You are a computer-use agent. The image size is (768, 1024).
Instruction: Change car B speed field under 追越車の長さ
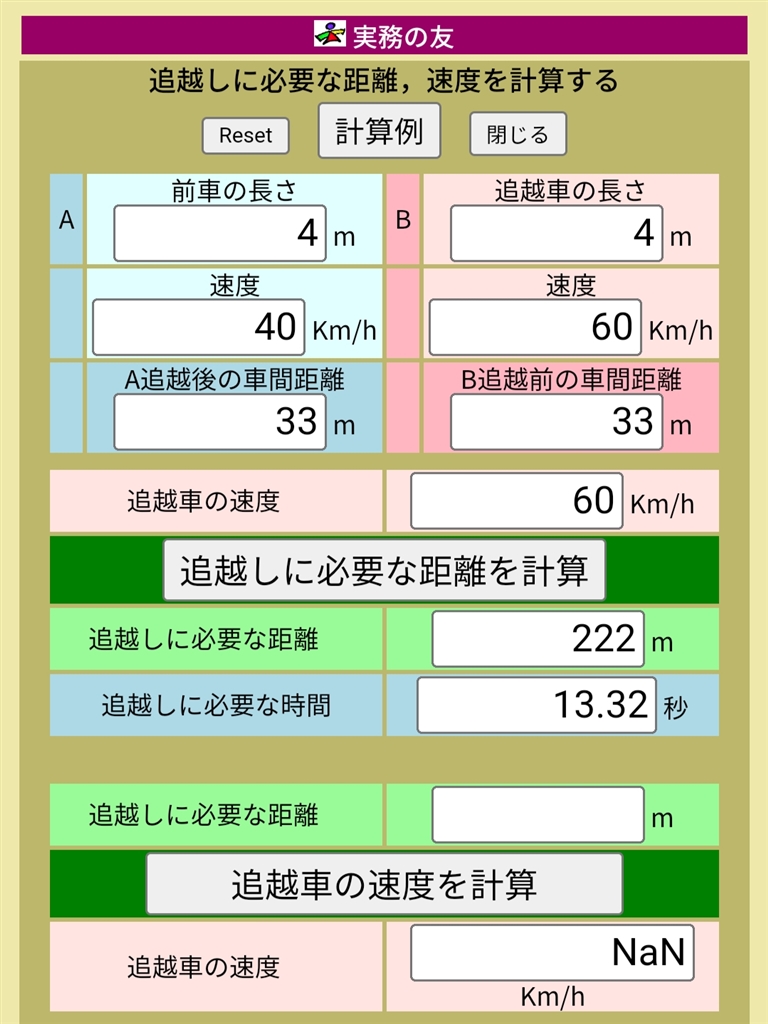[x=535, y=327]
